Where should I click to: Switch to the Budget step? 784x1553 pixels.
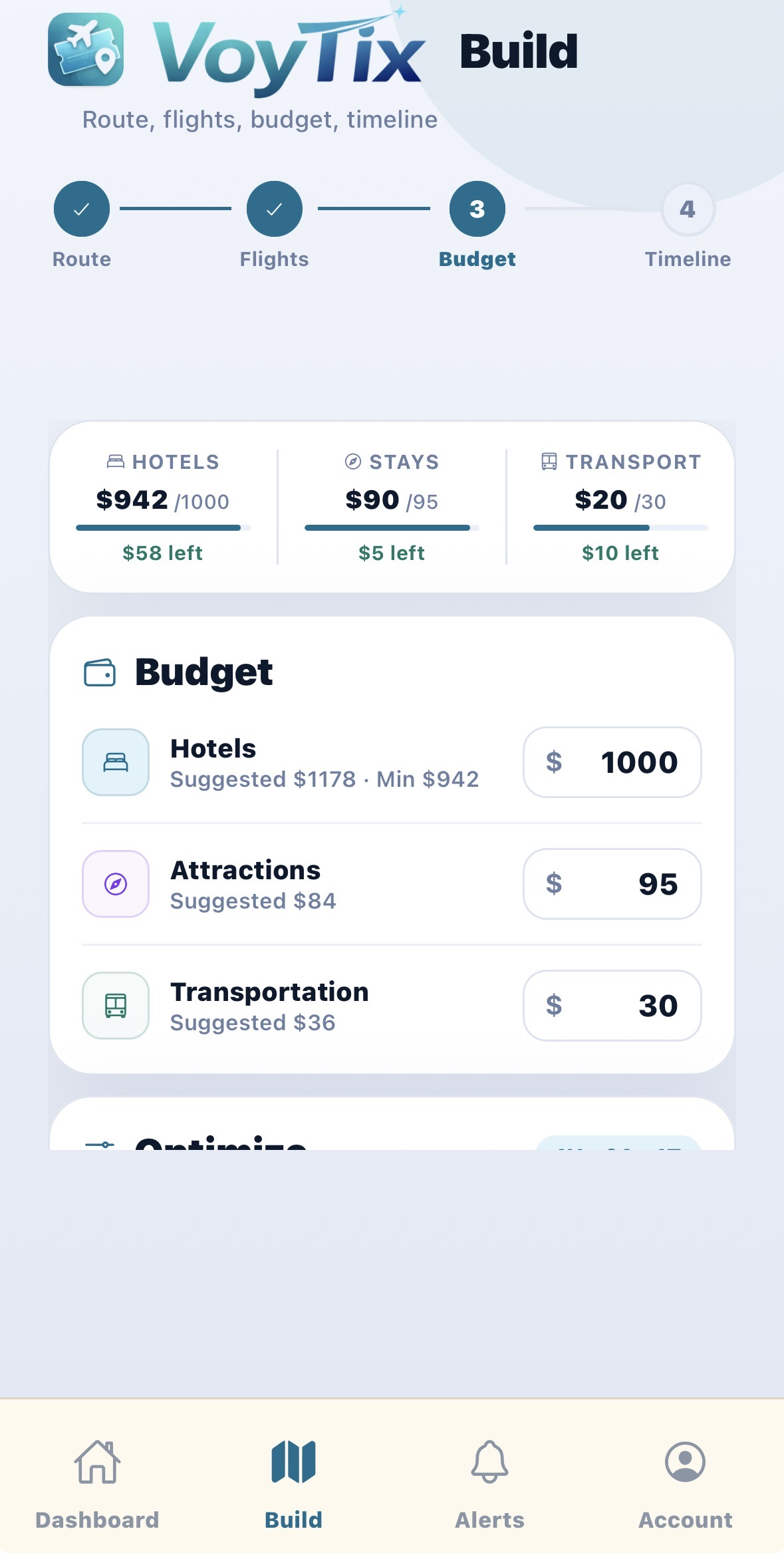coord(476,209)
